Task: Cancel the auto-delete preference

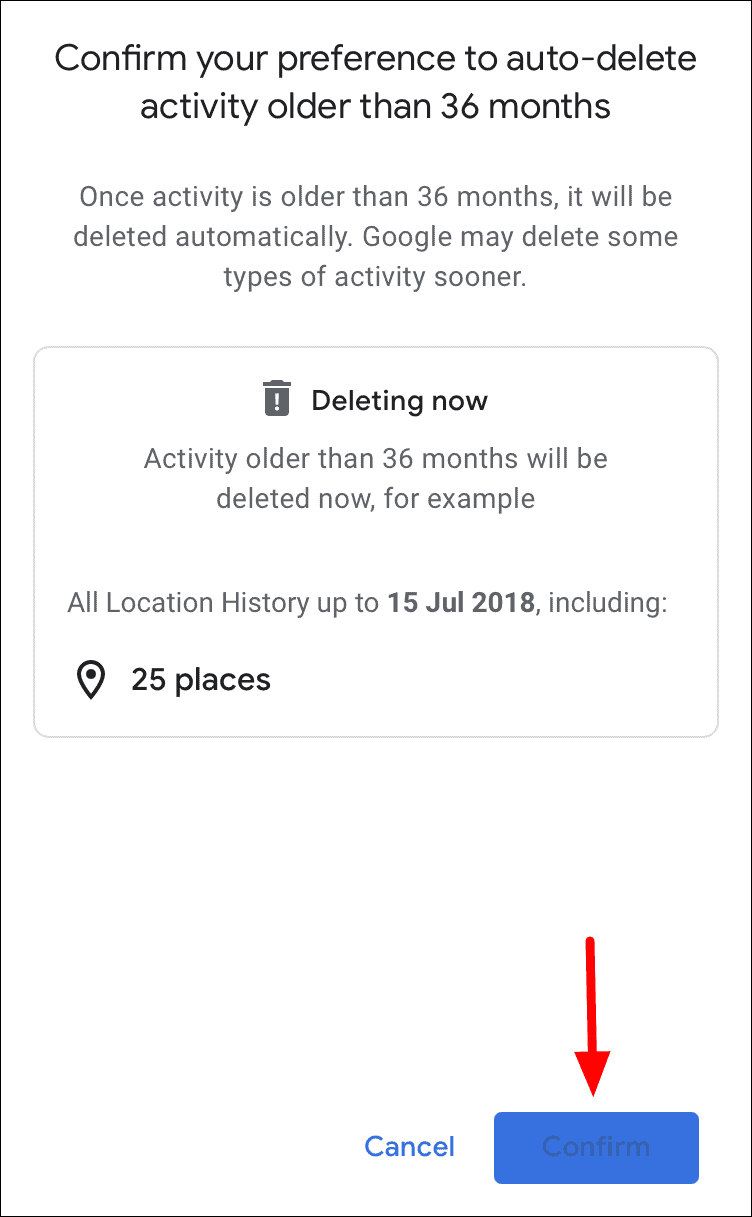Action: coord(409,1146)
